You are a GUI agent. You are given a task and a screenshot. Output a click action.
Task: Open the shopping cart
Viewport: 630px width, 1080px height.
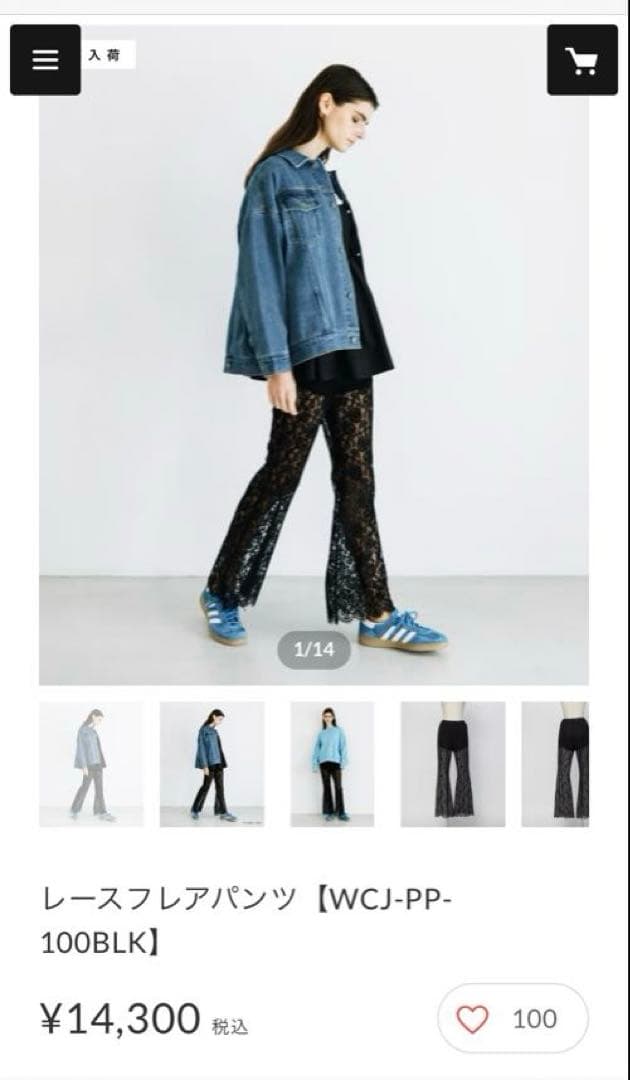coord(582,60)
